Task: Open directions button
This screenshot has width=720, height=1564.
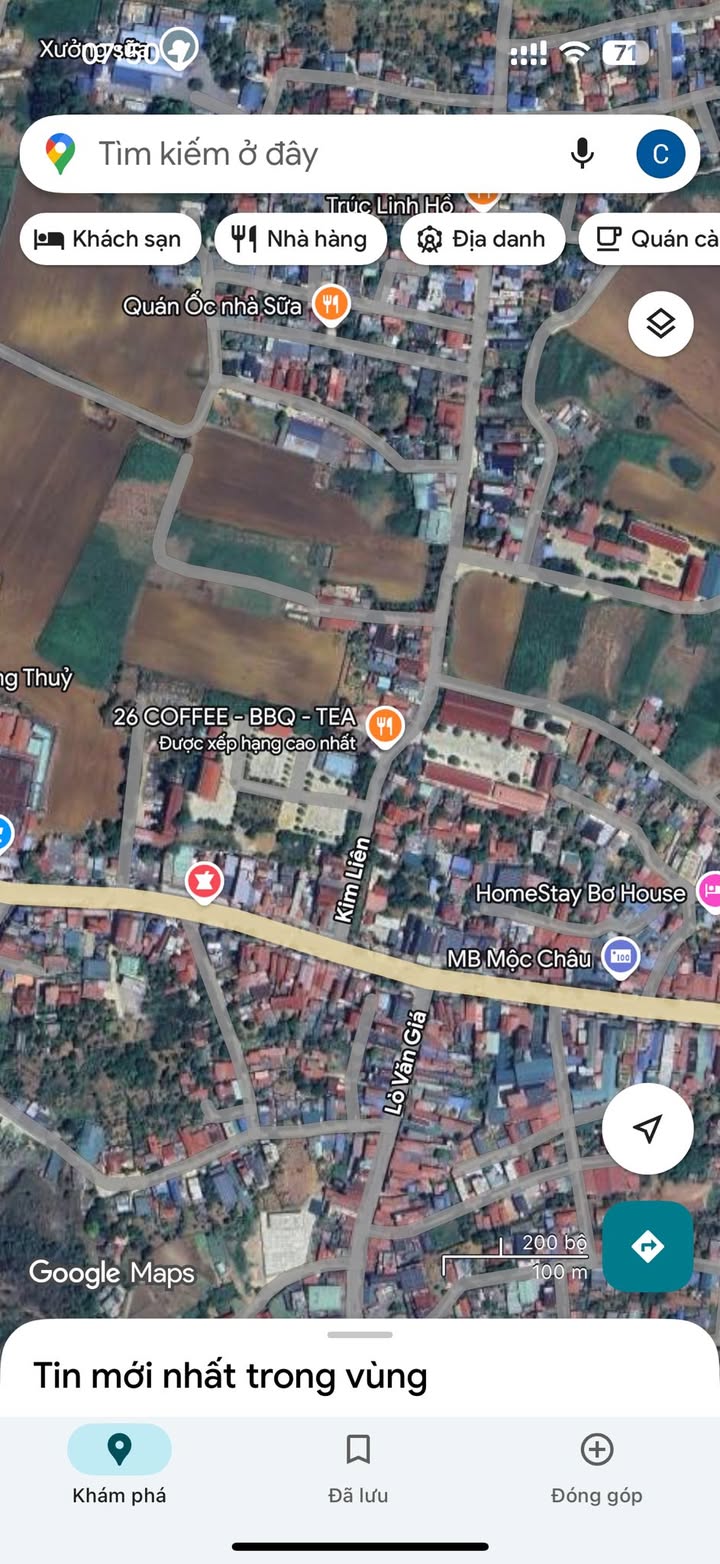Action: click(647, 1246)
